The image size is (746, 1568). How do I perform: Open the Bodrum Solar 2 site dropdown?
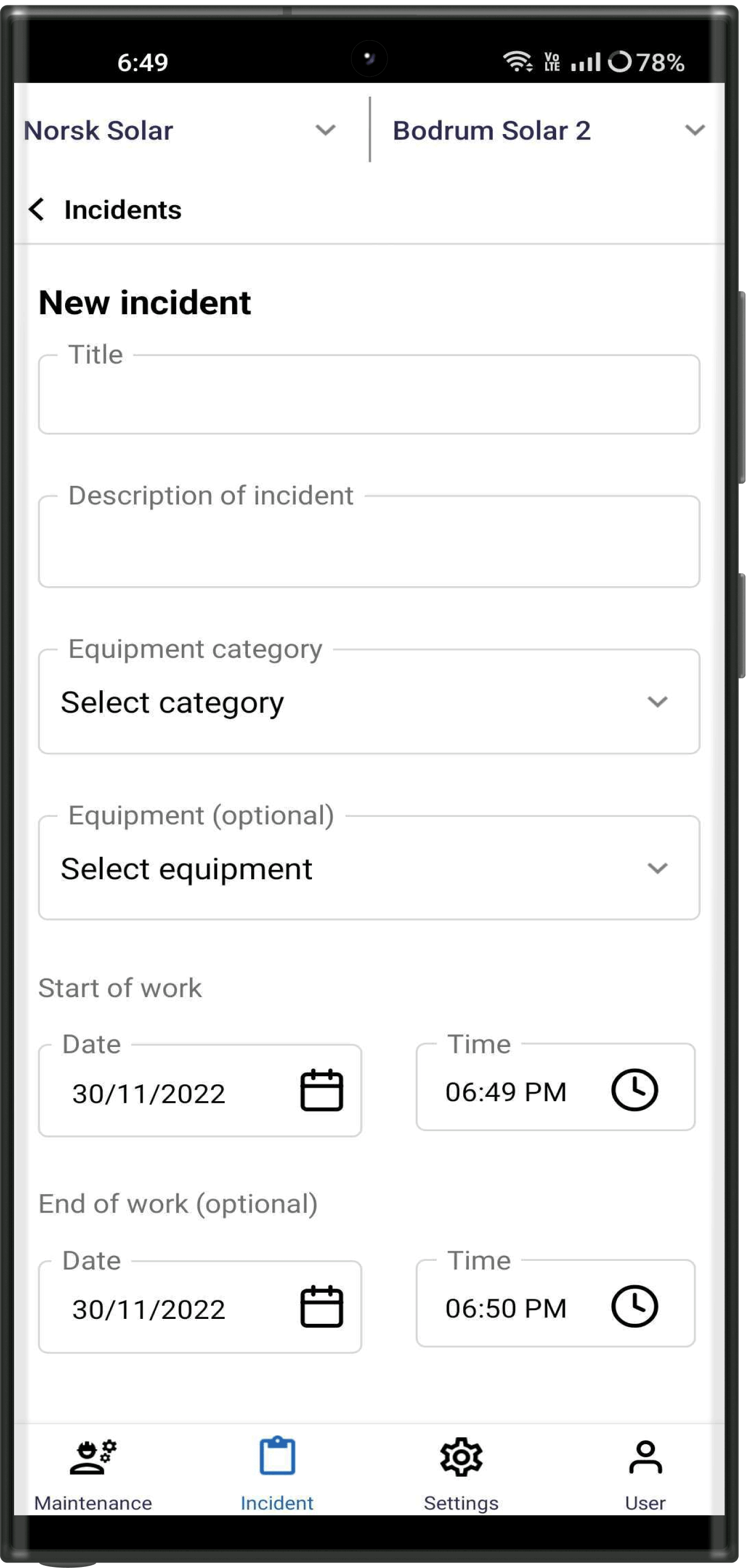click(550, 130)
